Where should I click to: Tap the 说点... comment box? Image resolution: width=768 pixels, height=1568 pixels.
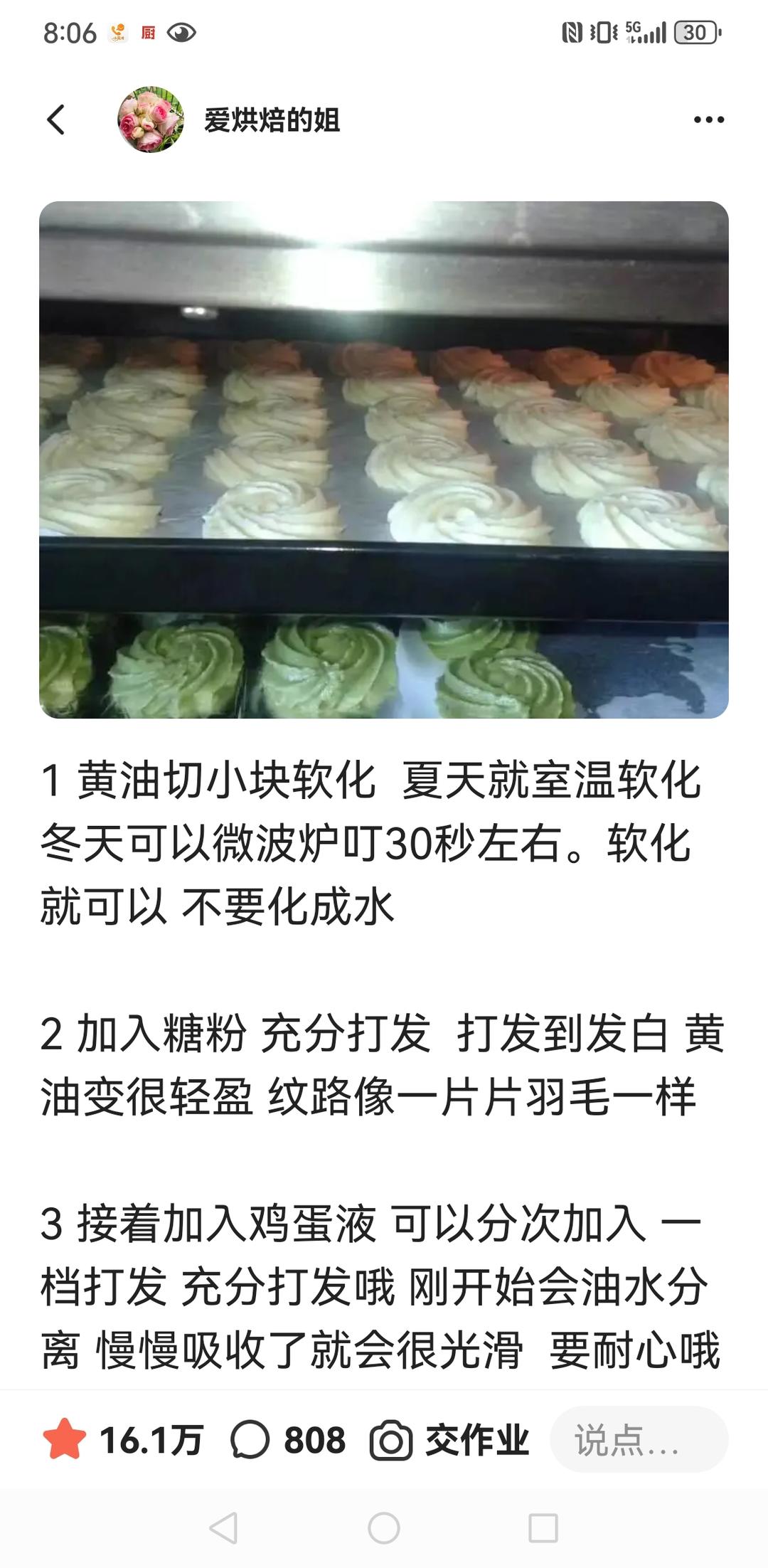(639, 1439)
